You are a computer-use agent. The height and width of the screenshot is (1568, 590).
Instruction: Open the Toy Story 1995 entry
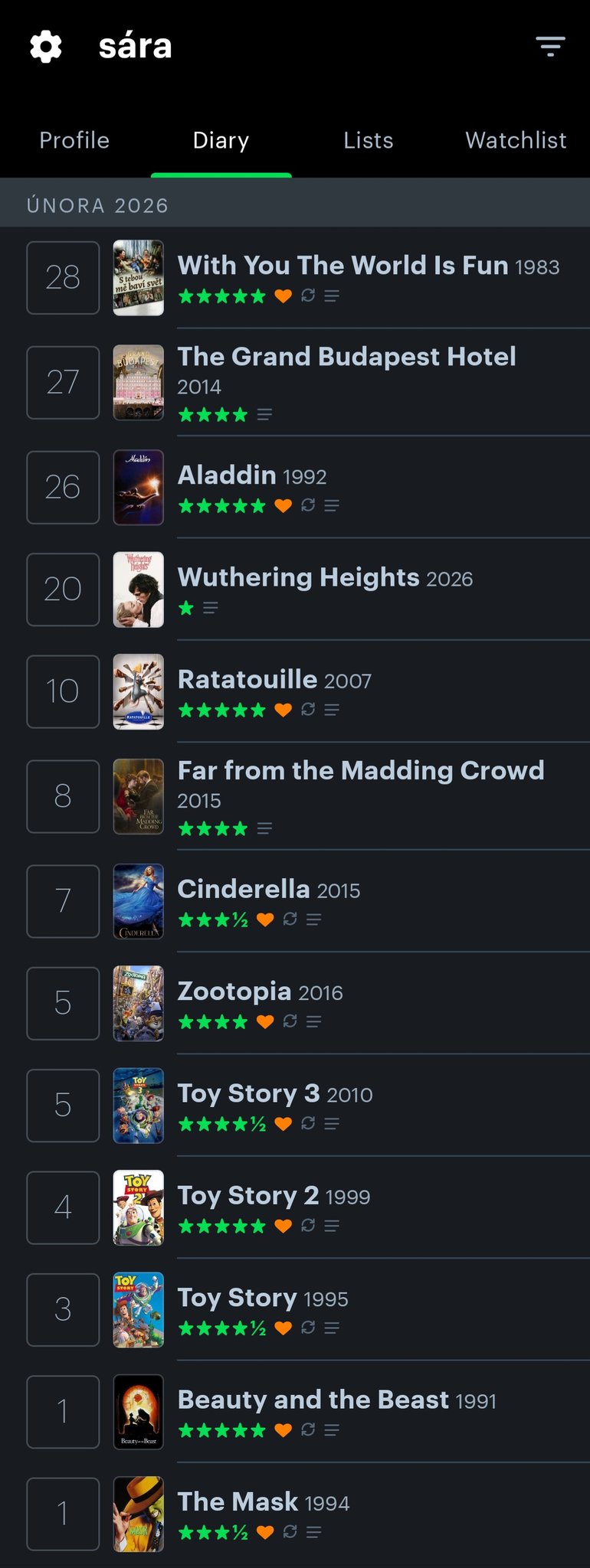point(237,1298)
